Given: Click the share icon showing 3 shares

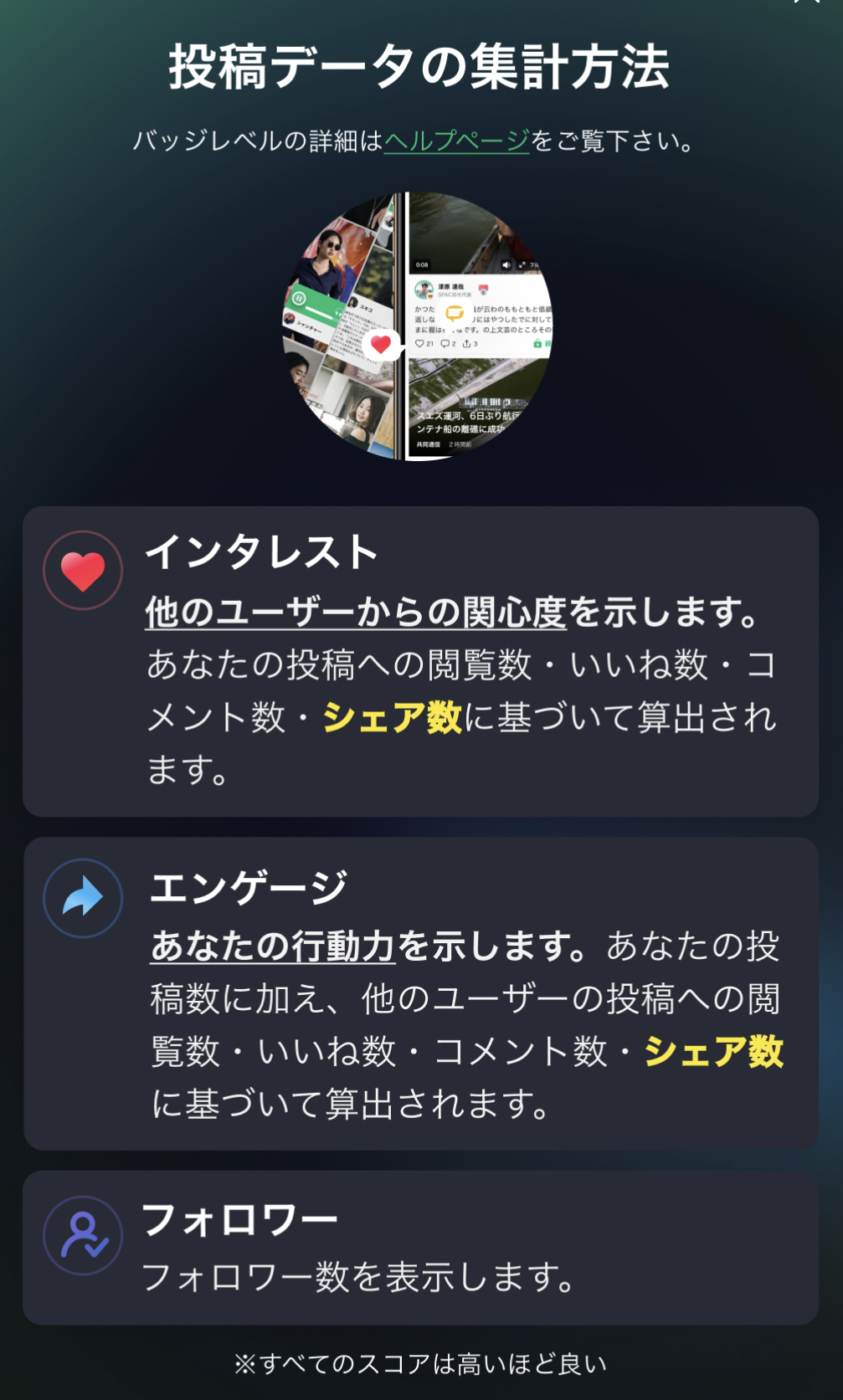Looking at the screenshot, I should [466, 343].
